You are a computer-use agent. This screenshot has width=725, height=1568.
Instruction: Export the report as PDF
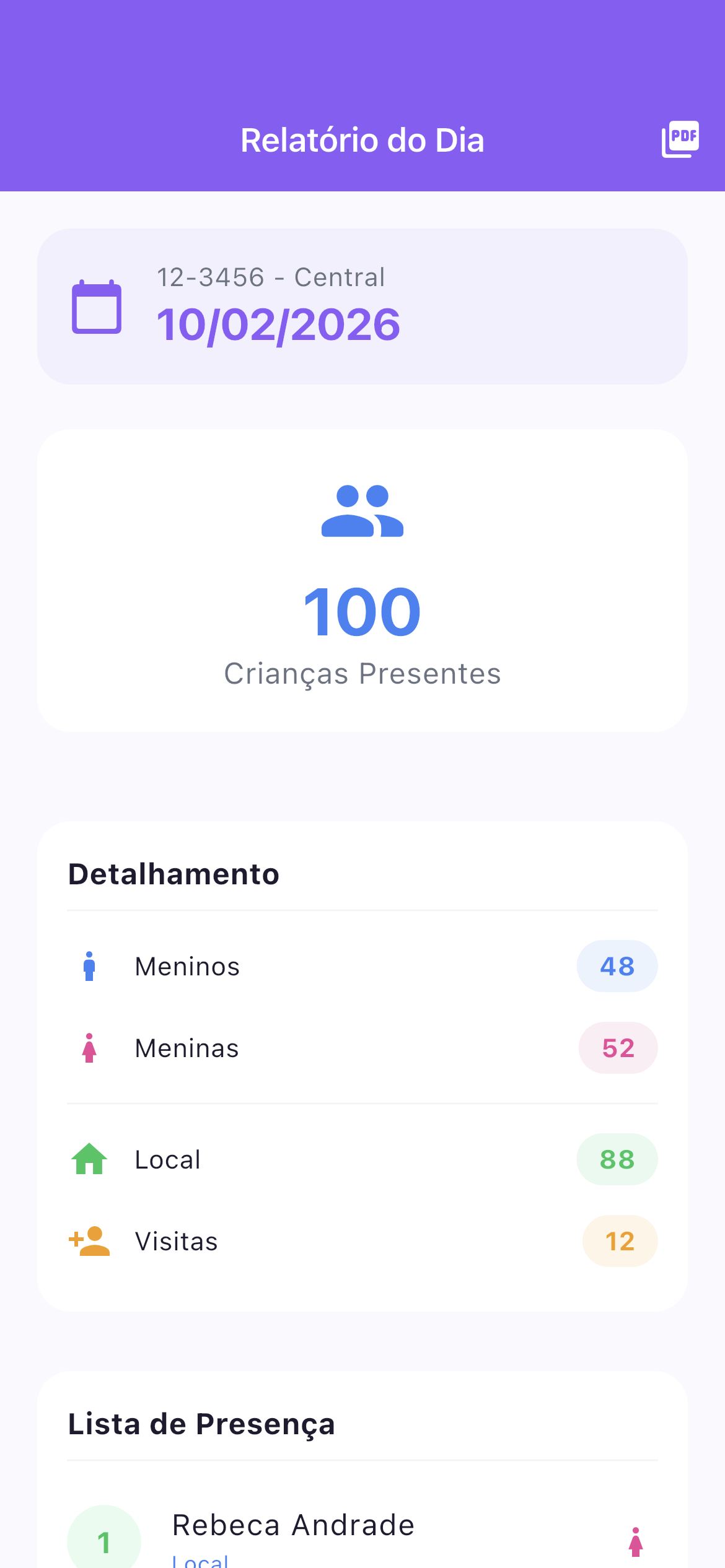[680, 139]
